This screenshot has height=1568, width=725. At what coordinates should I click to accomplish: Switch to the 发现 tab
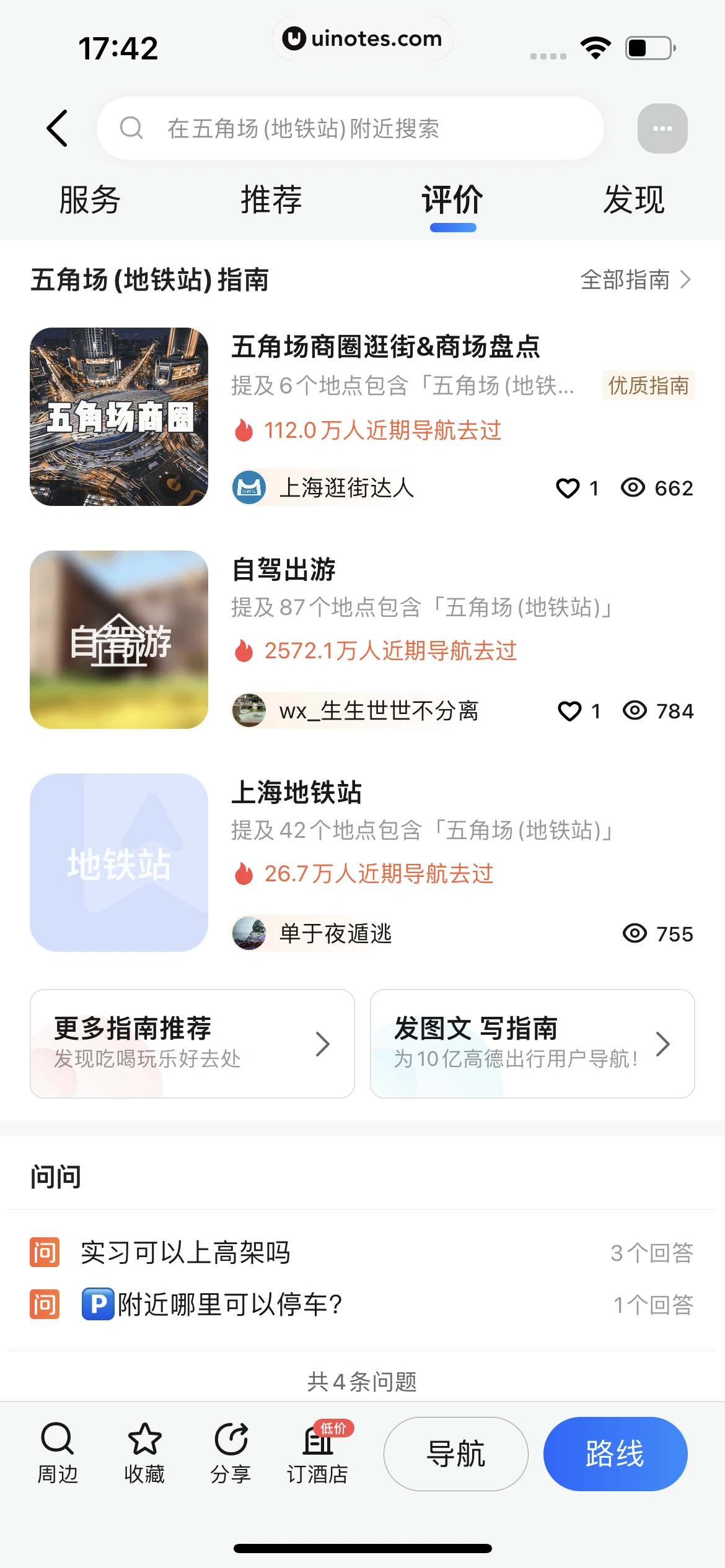634,200
